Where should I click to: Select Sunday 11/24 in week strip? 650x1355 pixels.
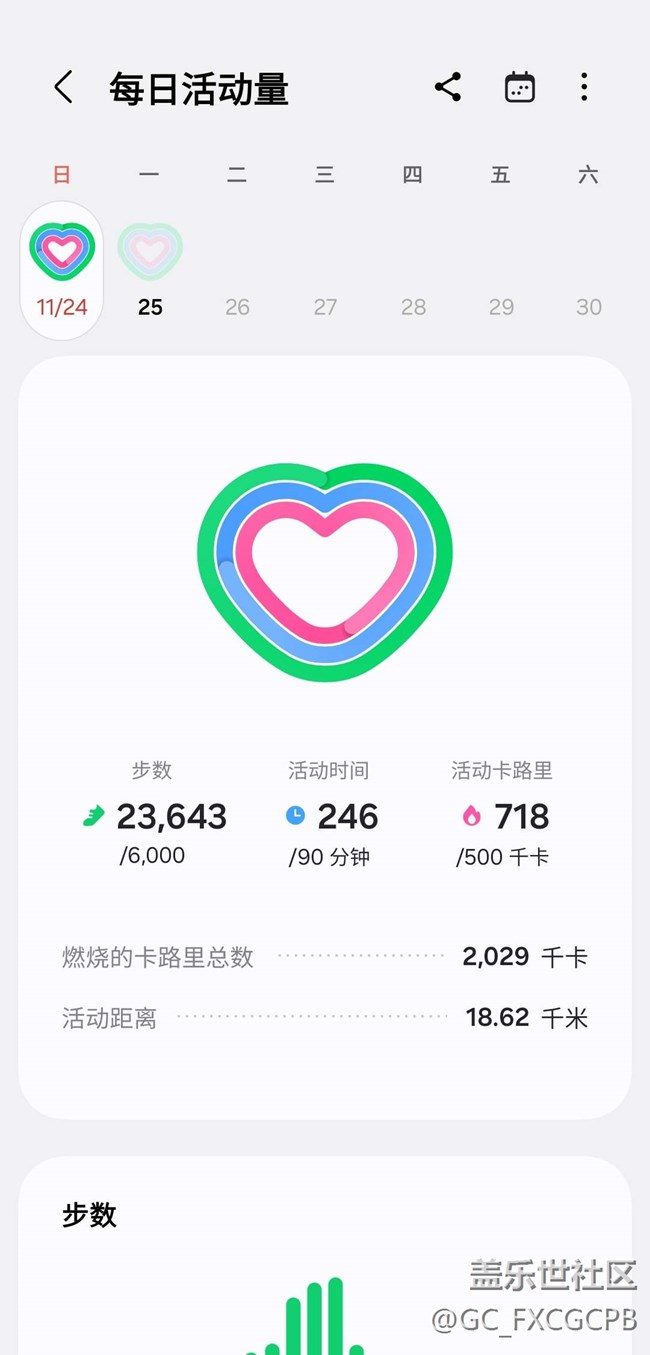[x=62, y=270]
